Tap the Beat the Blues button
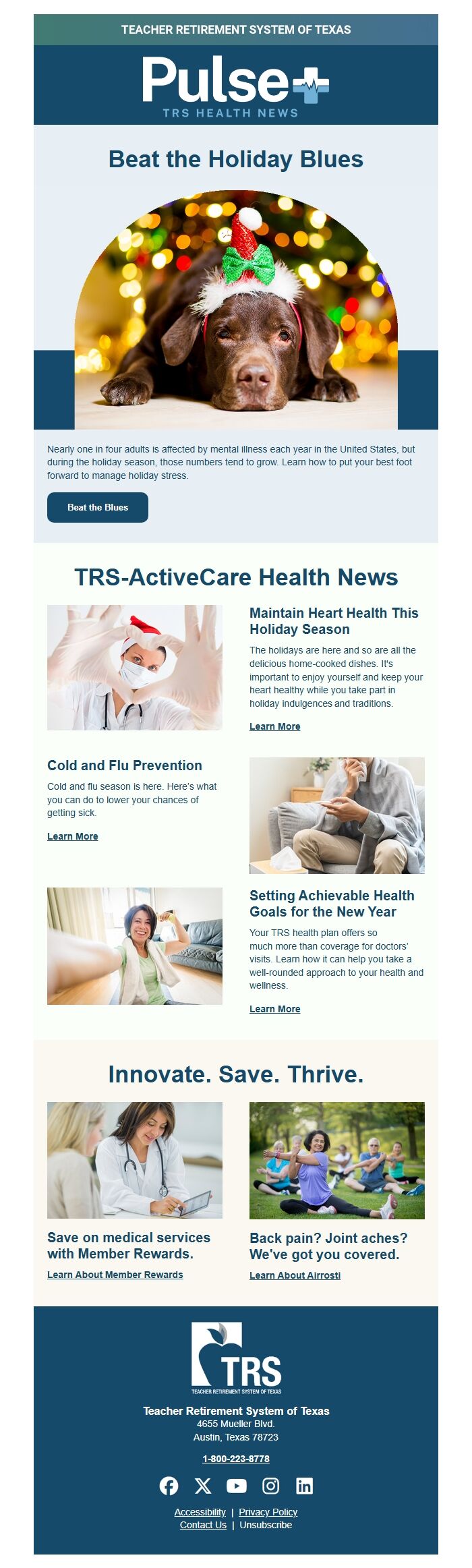This screenshot has width=472, height=1568. point(98,507)
